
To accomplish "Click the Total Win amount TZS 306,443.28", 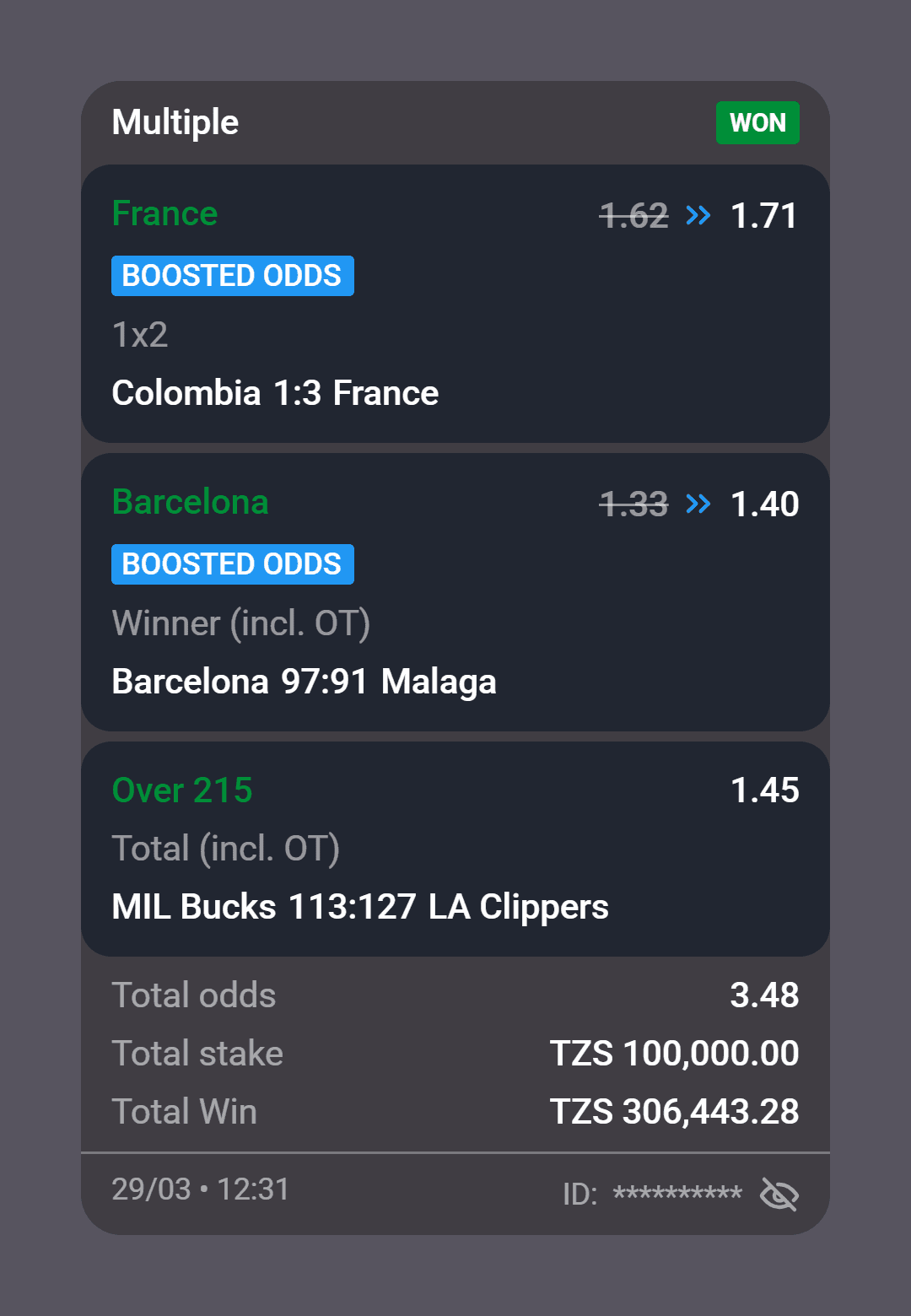I will 674,1112.
